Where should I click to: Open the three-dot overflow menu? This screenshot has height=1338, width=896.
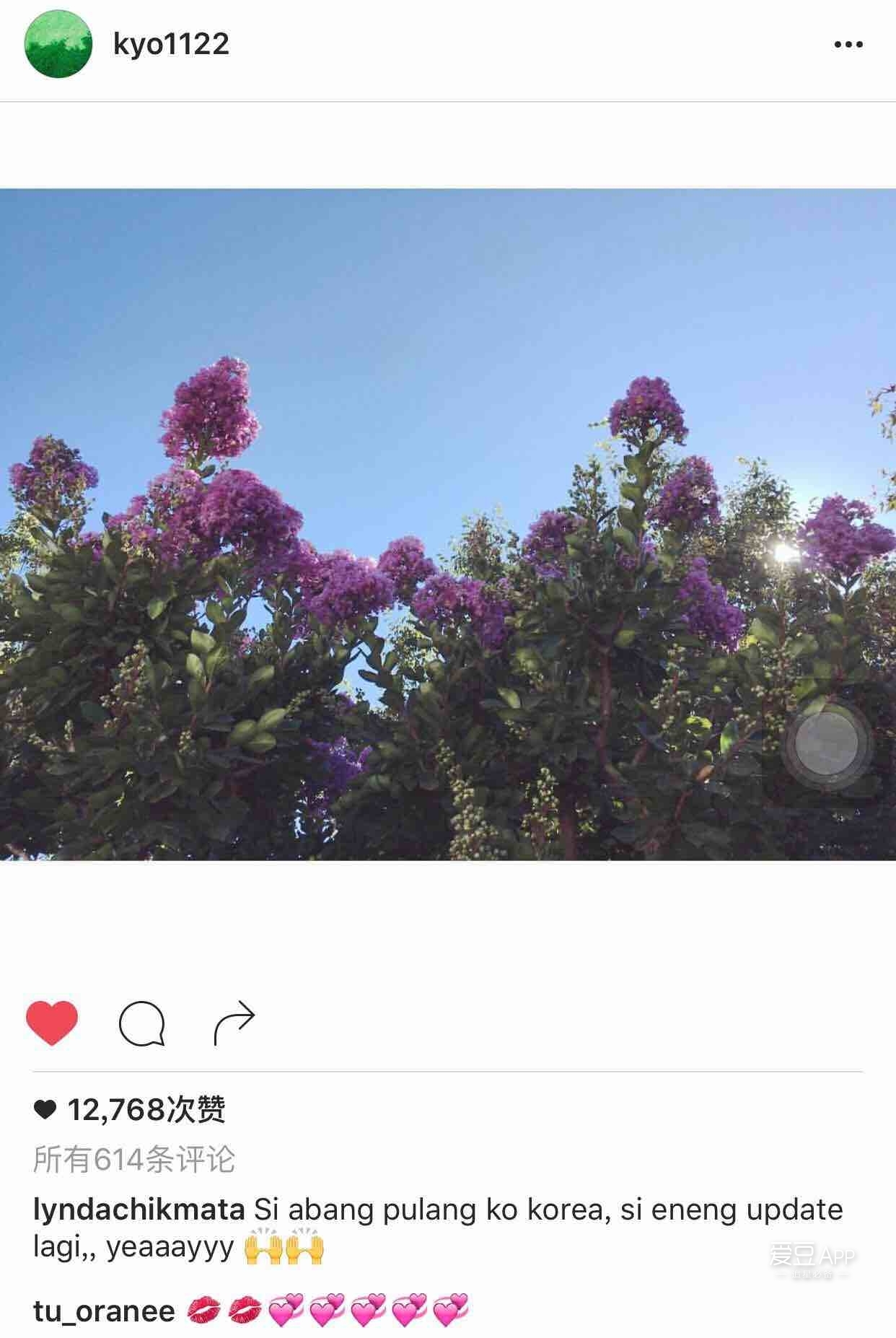848,45
